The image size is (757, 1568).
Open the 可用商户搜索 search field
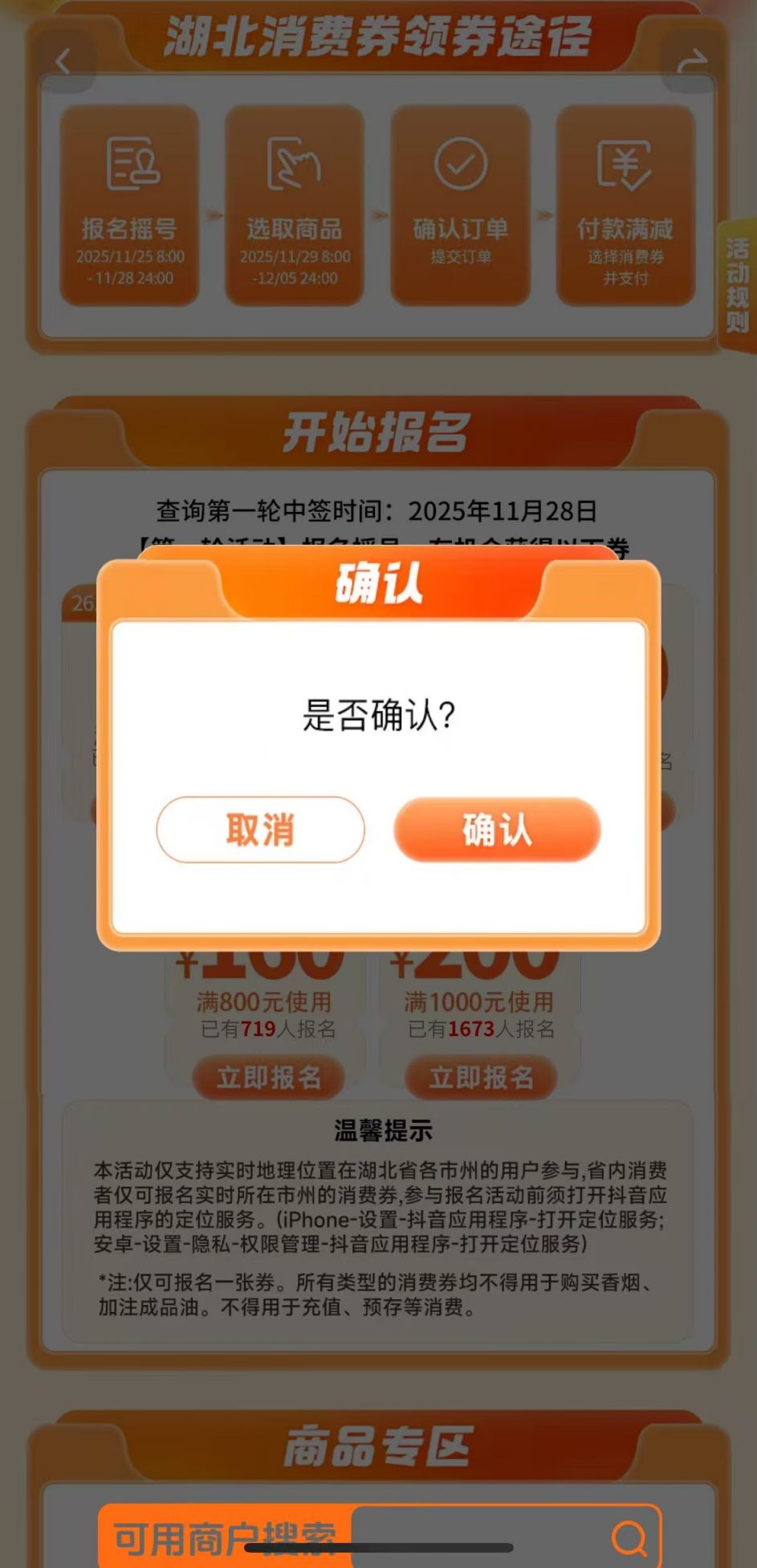[474, 1536]
